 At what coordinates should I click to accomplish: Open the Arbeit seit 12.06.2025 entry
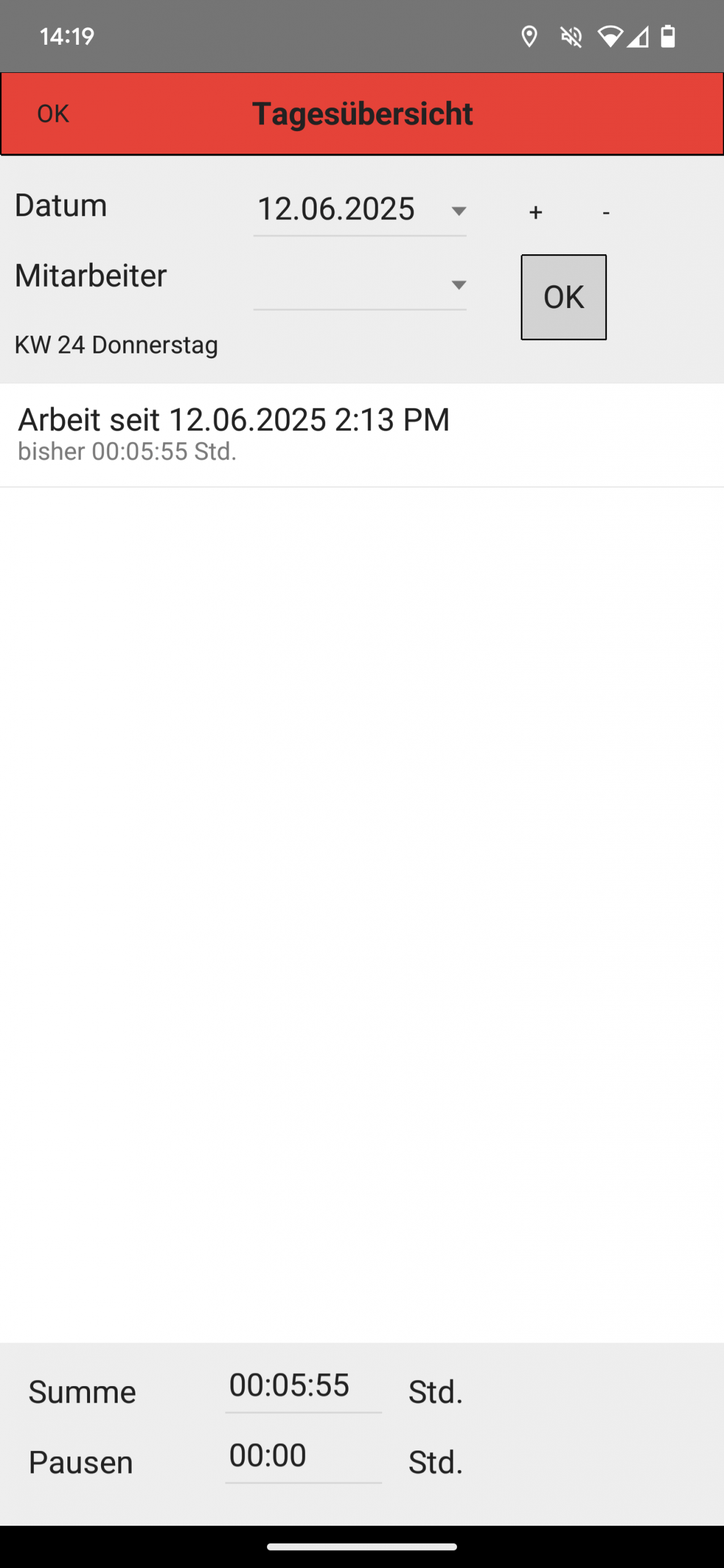tap(362, 435)
